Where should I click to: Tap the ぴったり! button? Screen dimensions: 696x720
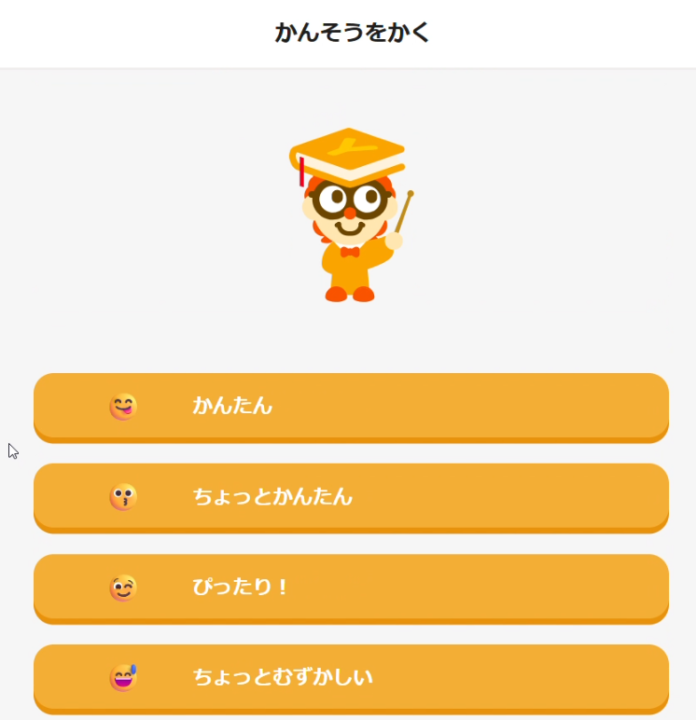click(x=350, y=587)
